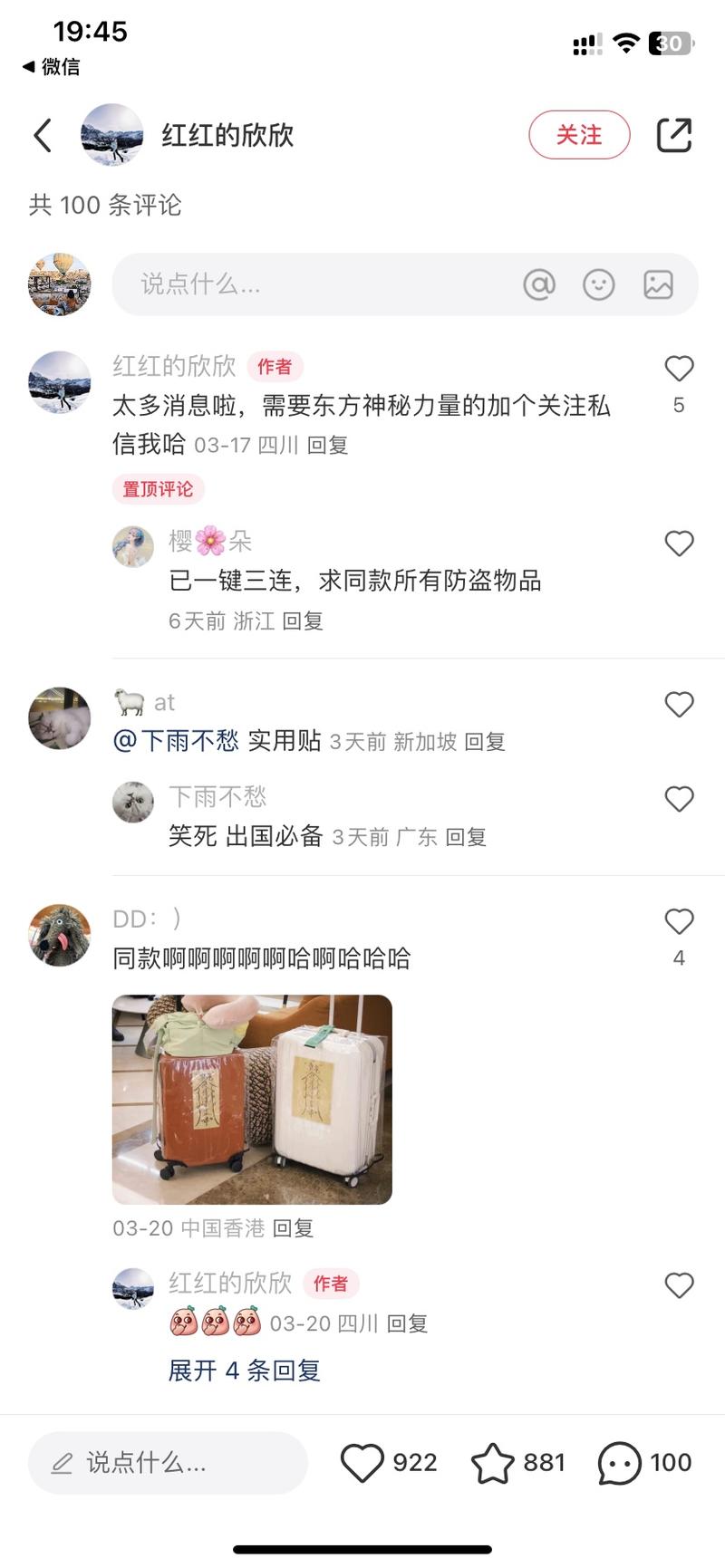Reply to the pinned comment dated 03-17
Image resolution: width=725 pixels, height=1568 pixels.
point(327,446)
